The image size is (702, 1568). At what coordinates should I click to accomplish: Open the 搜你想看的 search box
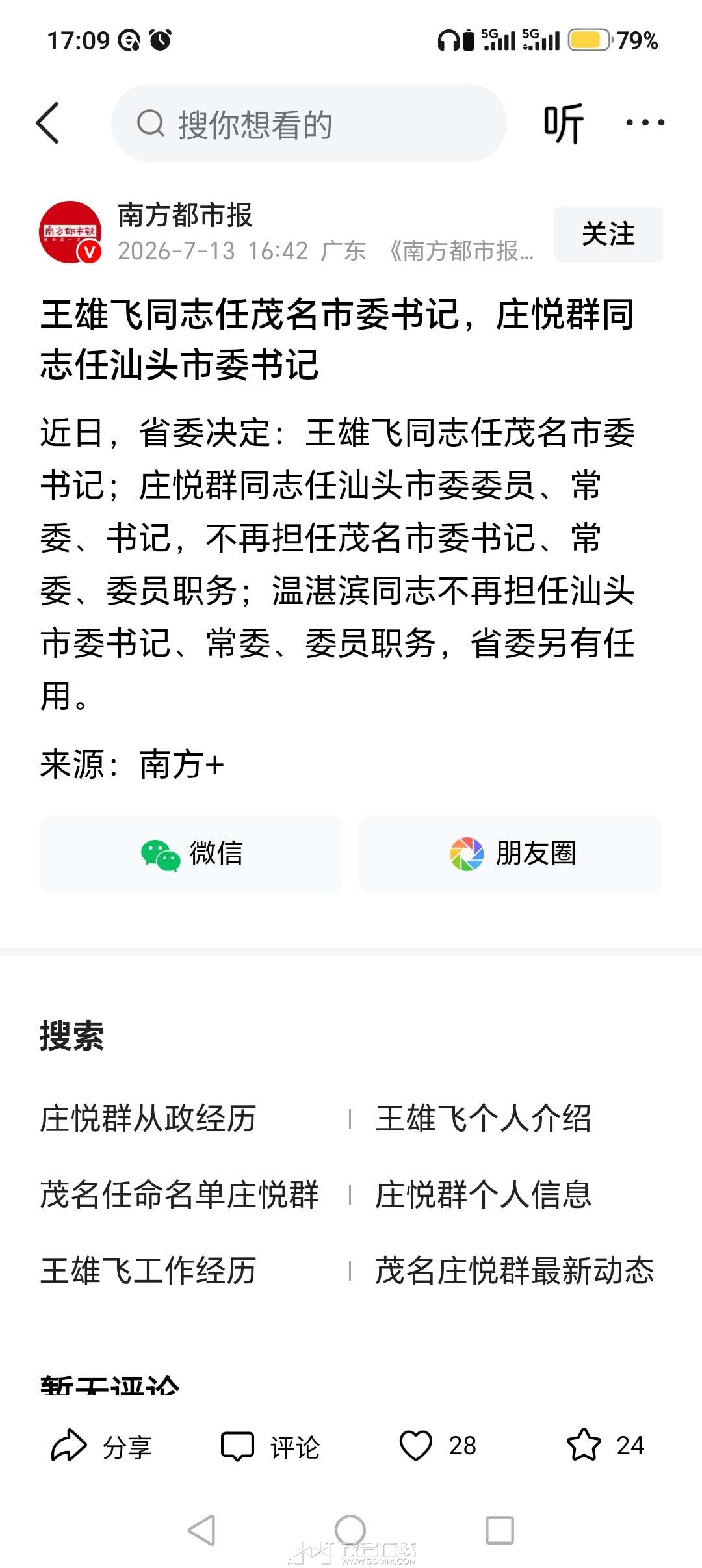click(x=309, y=123)
